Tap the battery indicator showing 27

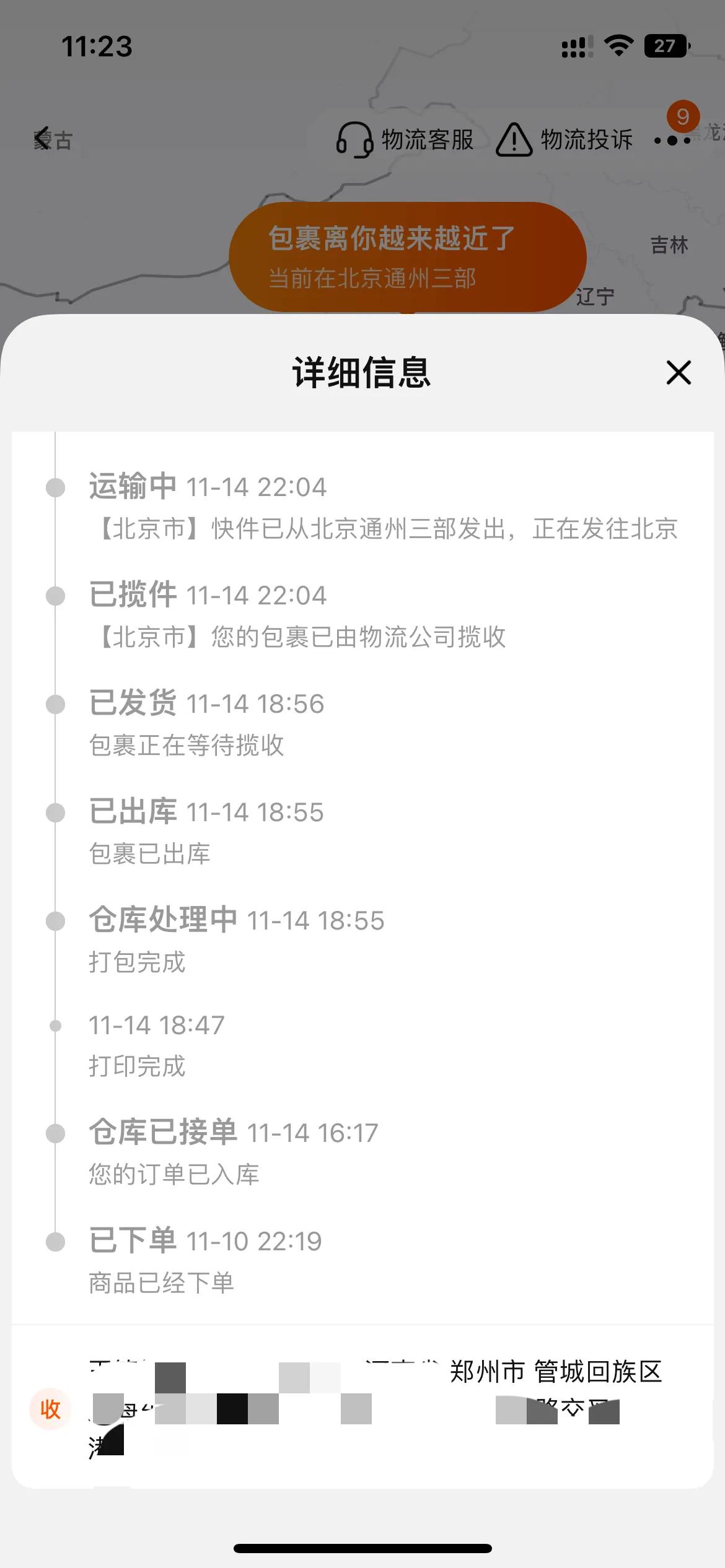[x=666, y=45]
